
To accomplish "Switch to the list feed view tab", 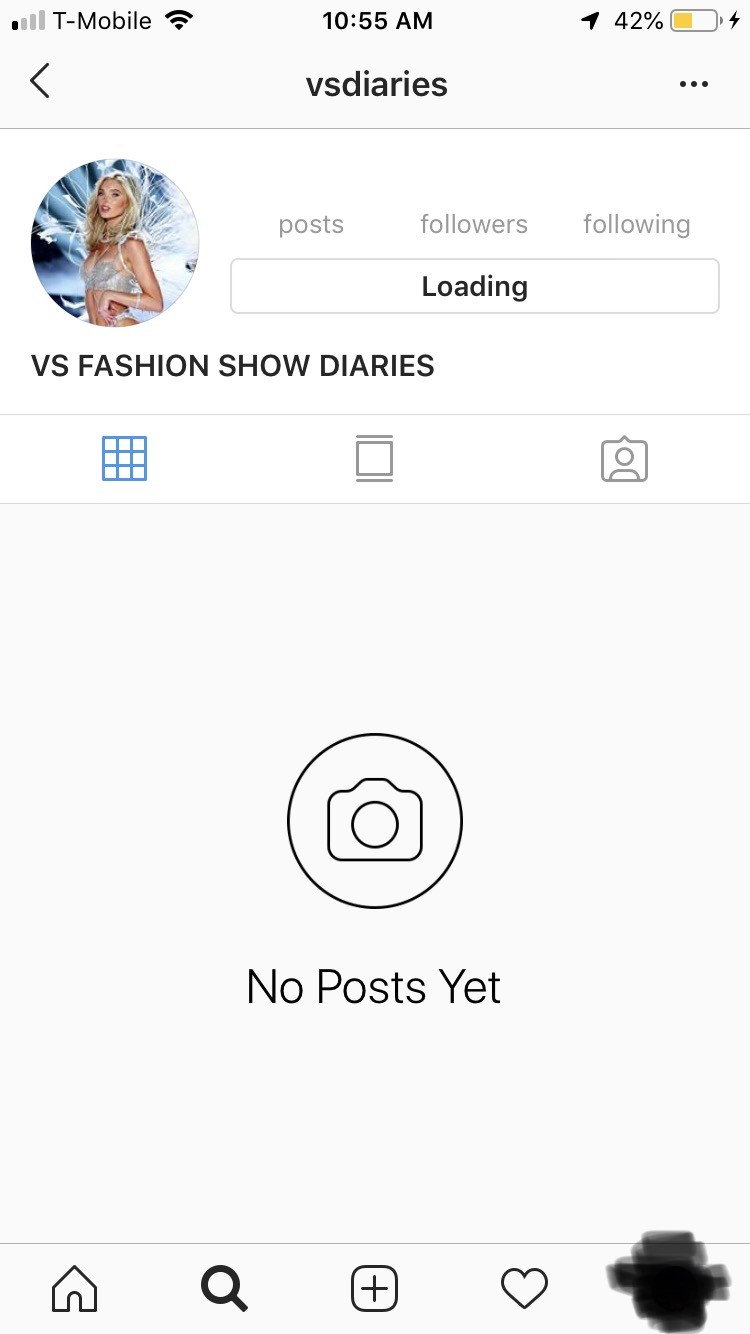I will [374, 459].
